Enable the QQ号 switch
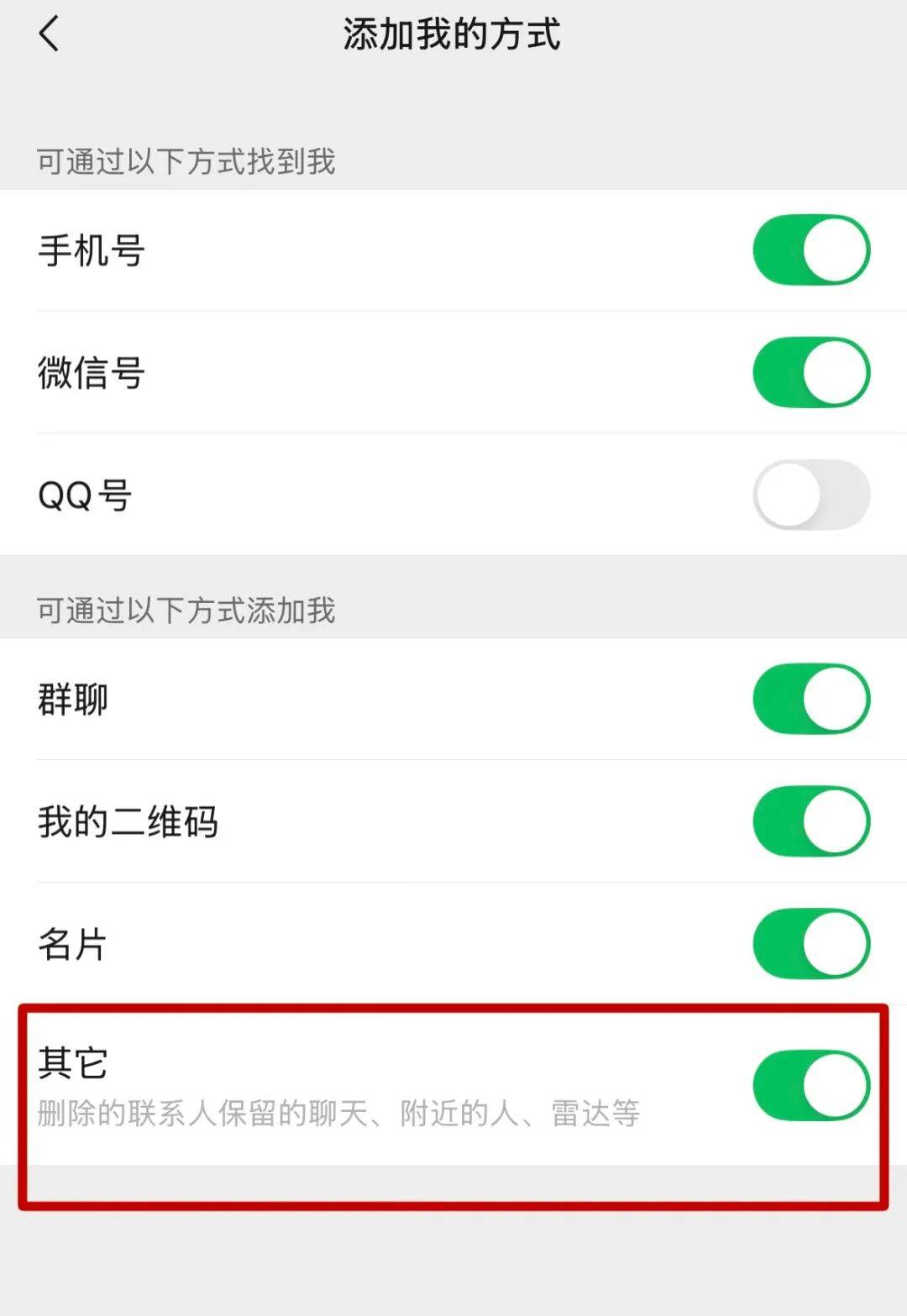This screenshot has height=1316, width=907. [x=810, y=495]
